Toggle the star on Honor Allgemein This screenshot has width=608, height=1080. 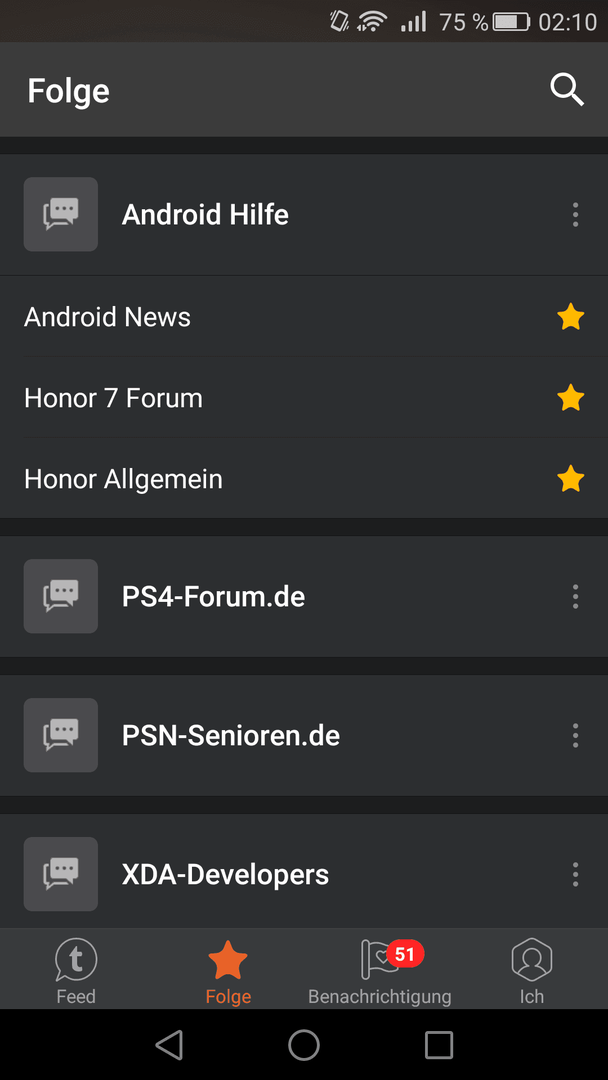coord(570,479)
